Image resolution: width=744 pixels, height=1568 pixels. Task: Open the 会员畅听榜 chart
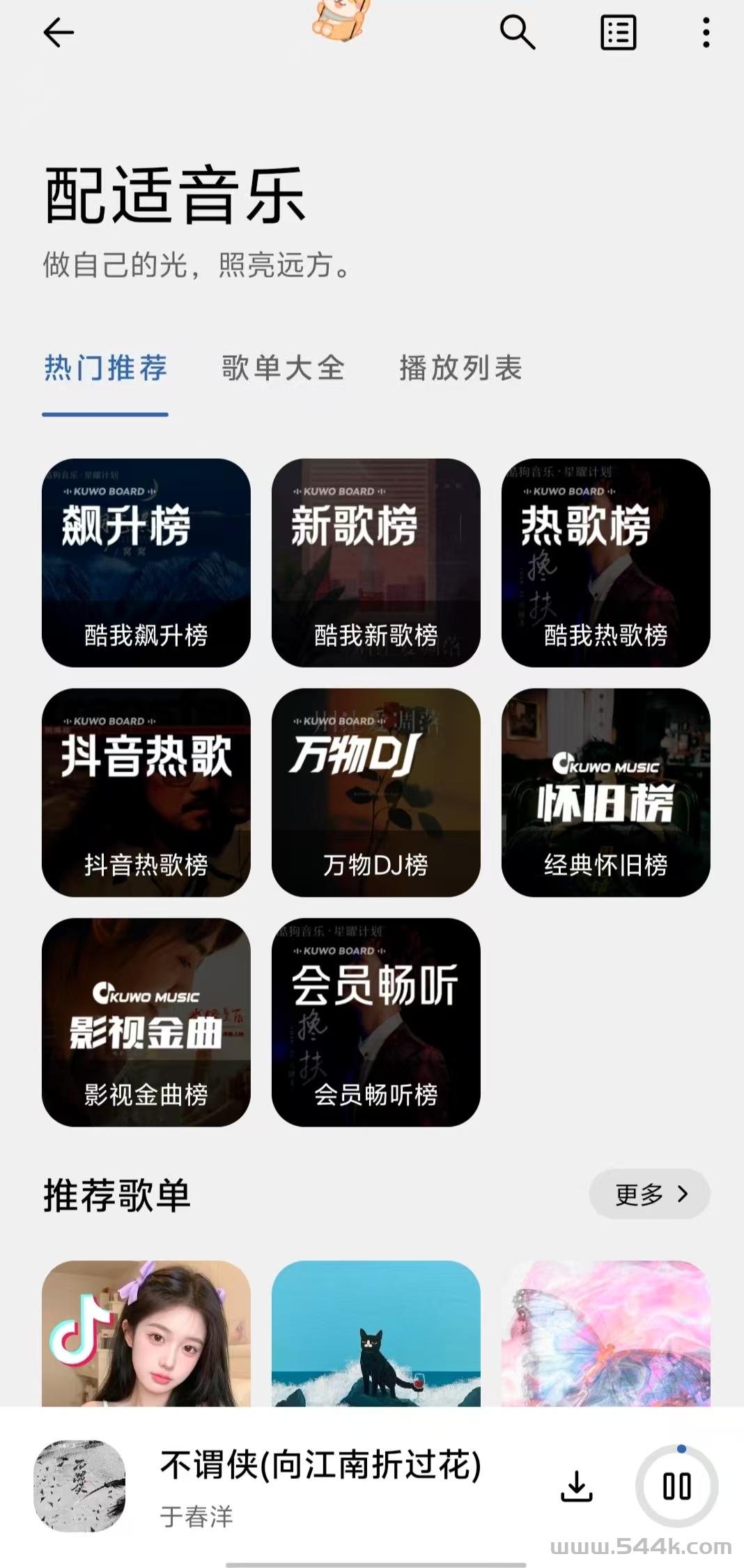tap(376, 1022)
